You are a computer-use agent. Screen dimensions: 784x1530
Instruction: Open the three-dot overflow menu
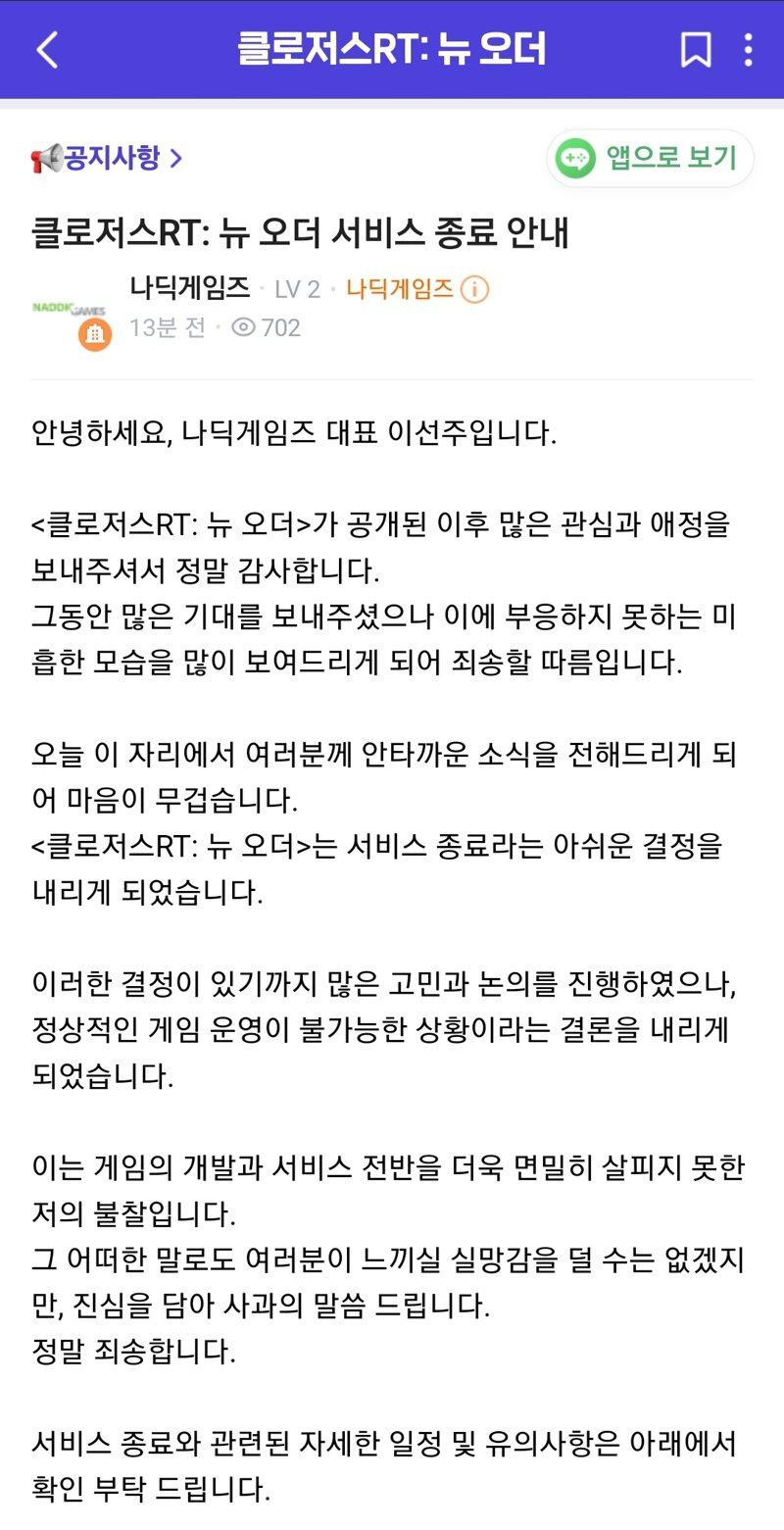point(749,50)
